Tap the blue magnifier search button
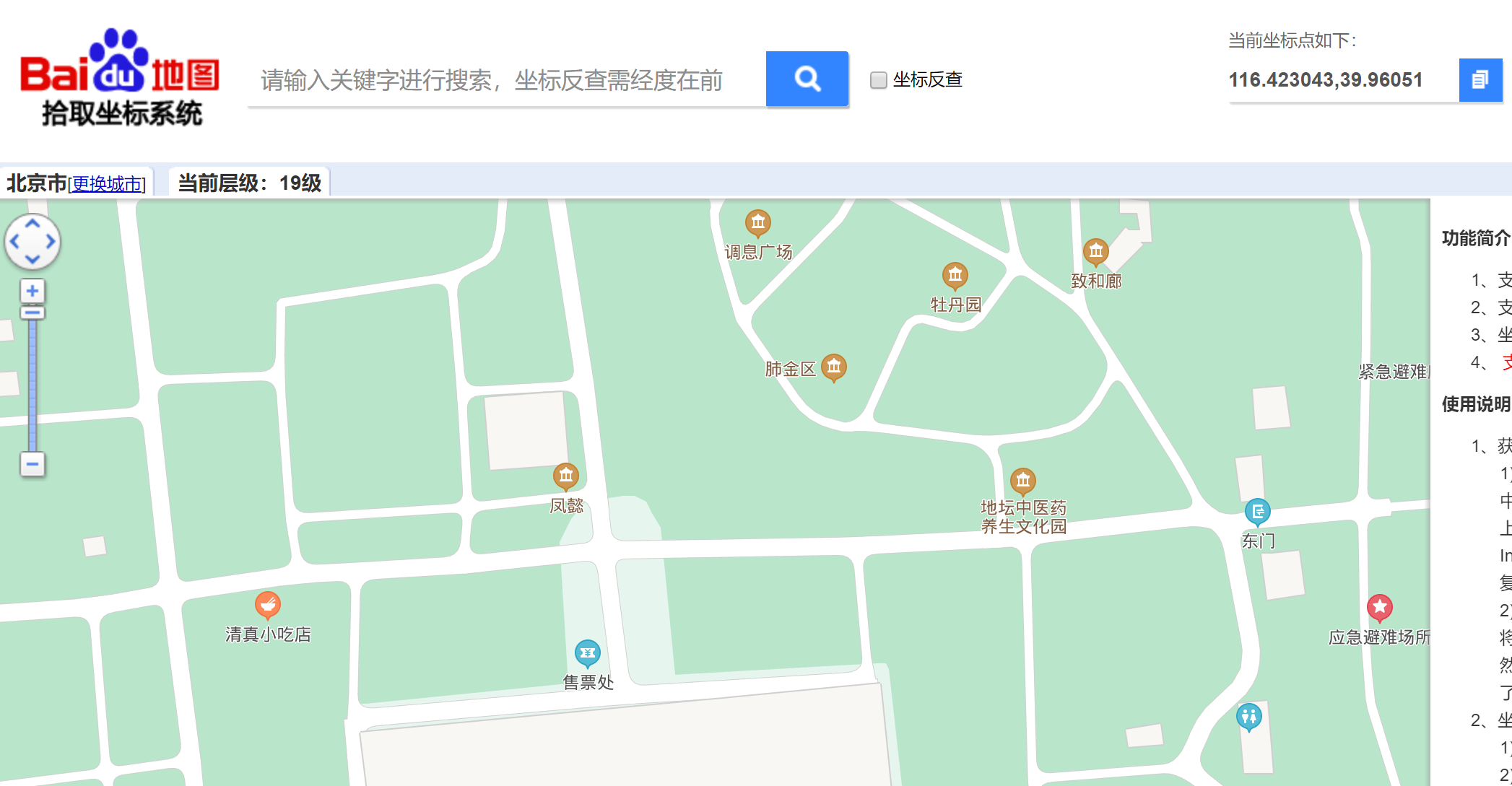This screenshot has height=786, width=1512. click(x=807, y=79)
